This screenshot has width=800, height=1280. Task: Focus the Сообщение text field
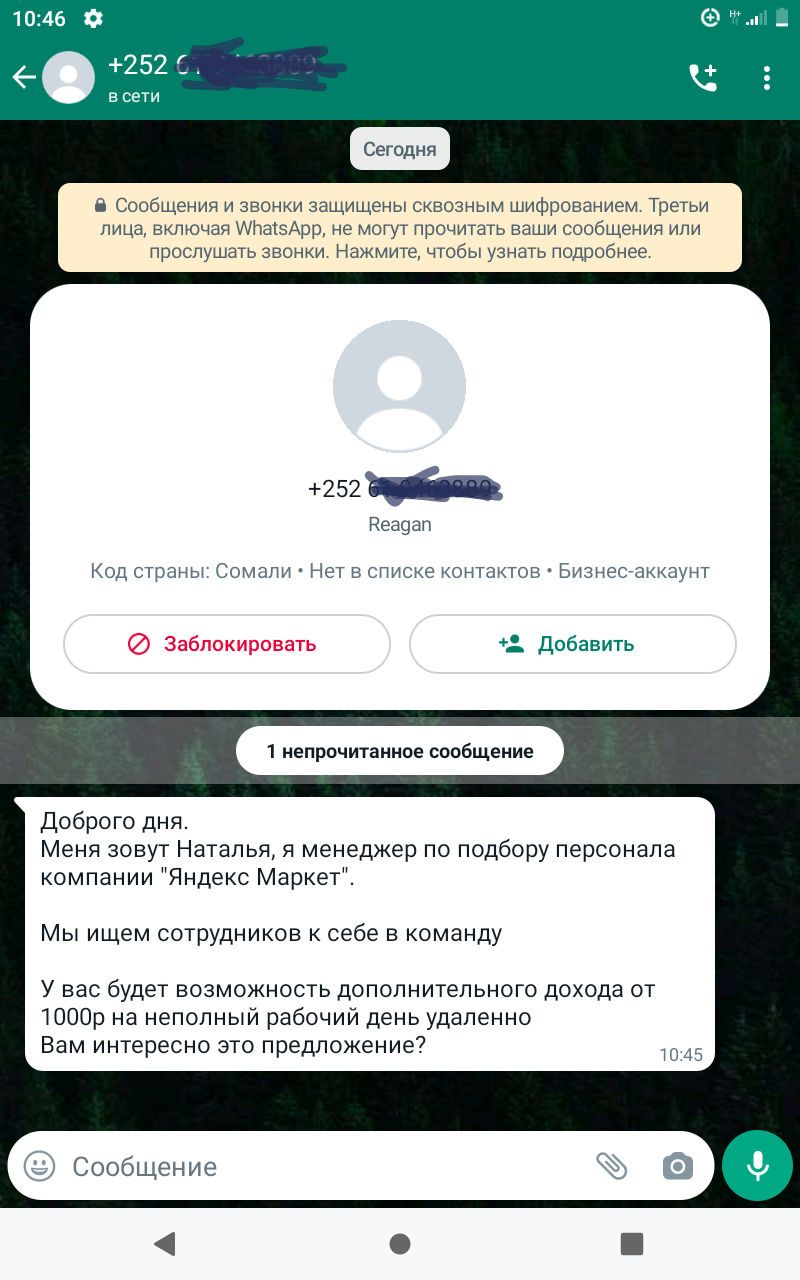(x=320, y=1166)
